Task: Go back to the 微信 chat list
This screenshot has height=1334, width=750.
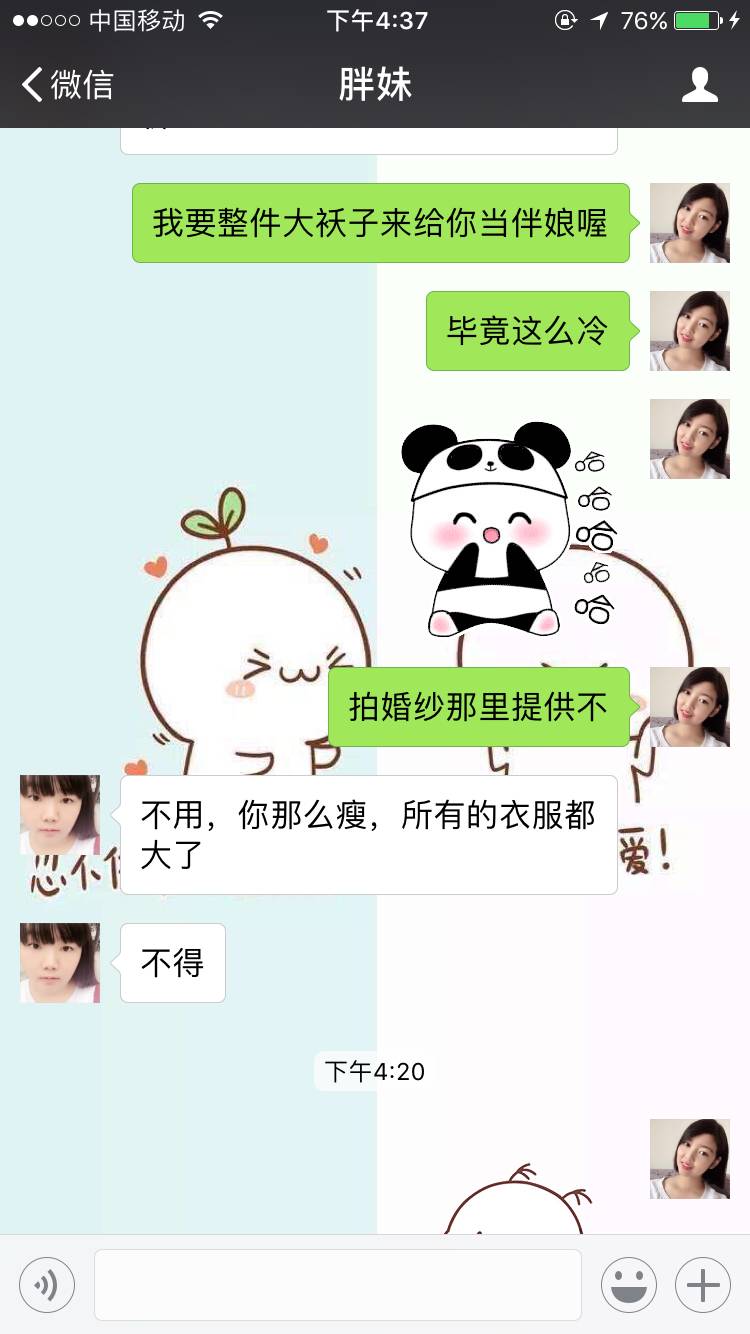Action: 68,85
